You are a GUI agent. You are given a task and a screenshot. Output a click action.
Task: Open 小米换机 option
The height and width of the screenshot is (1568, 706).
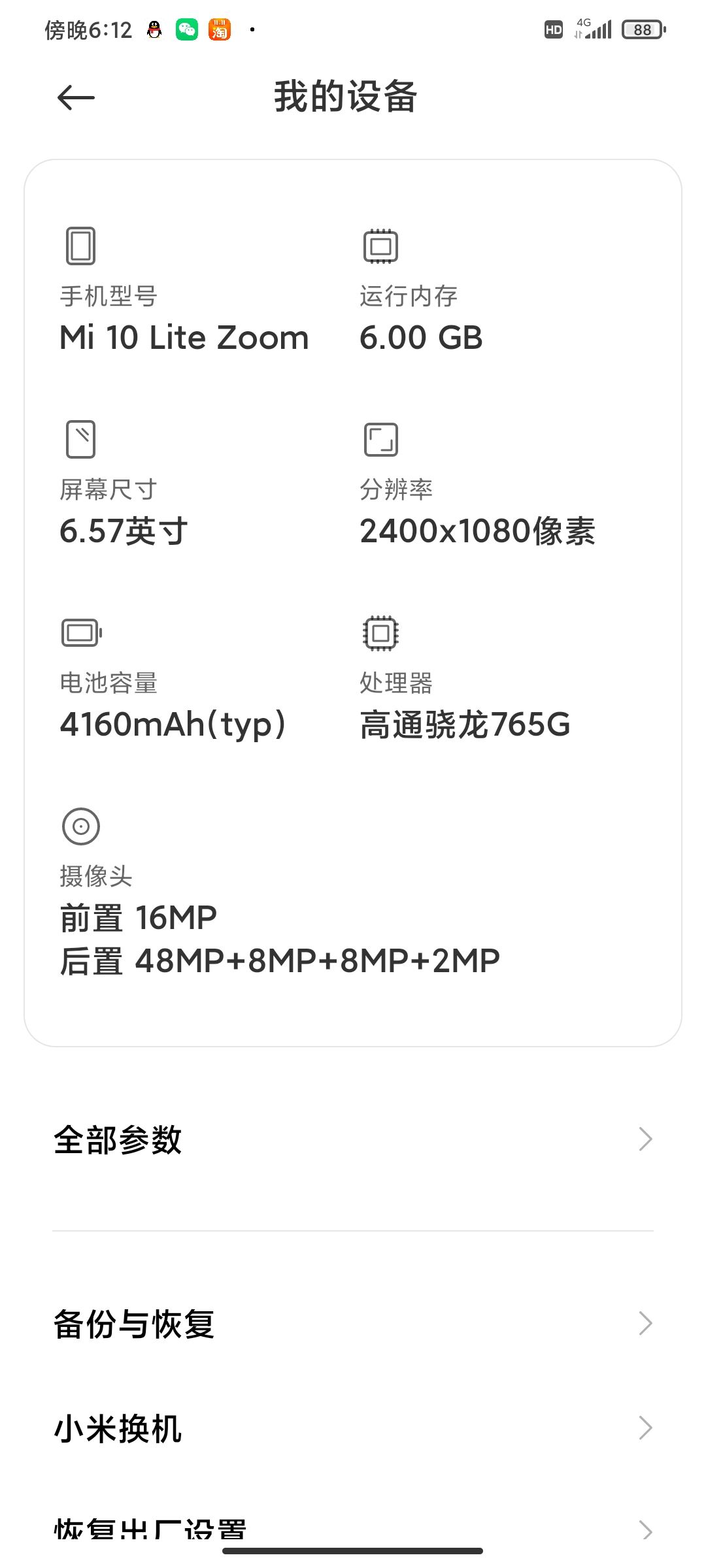[x=353, y=1428]
